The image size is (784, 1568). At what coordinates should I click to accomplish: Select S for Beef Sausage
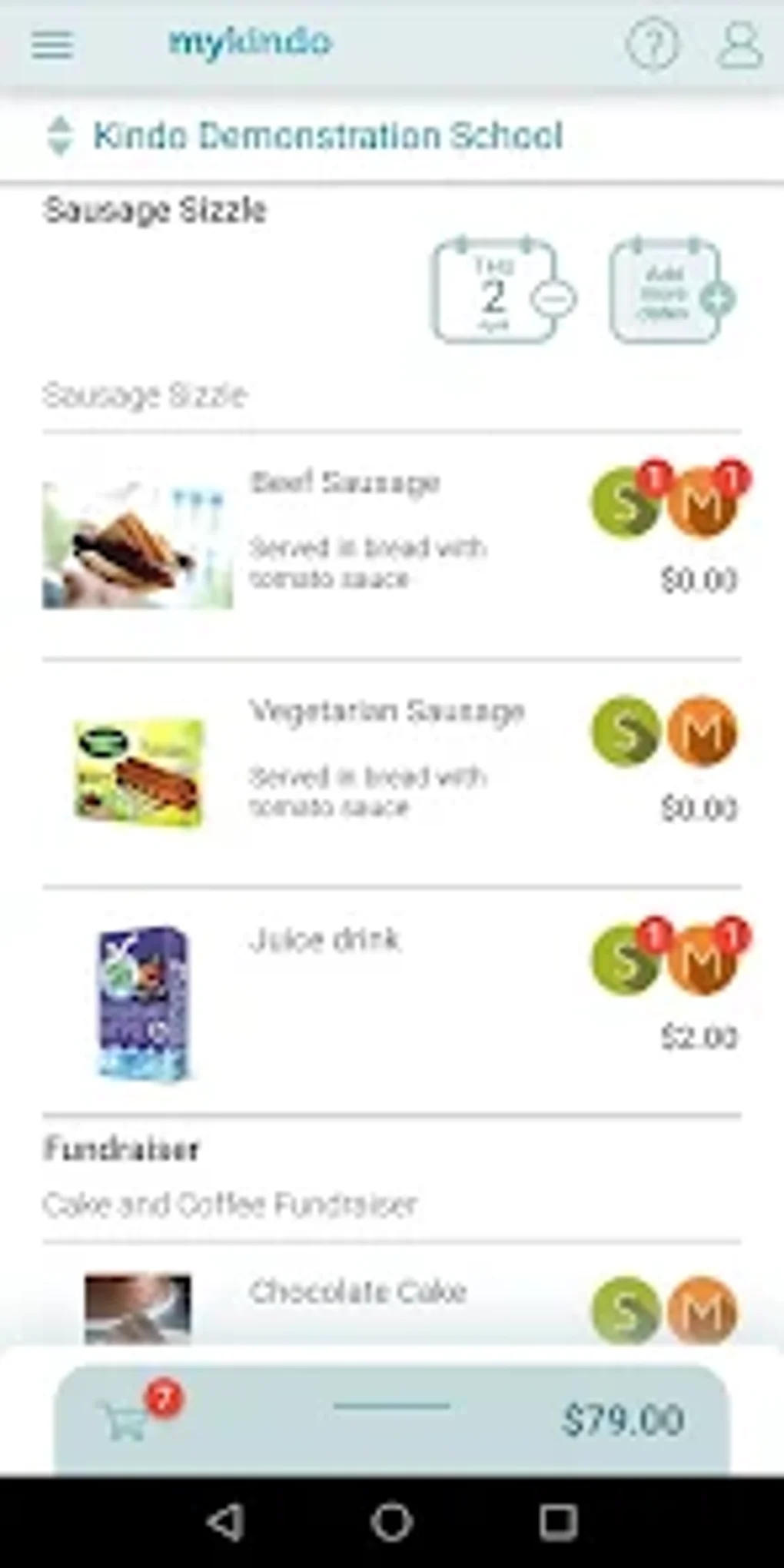click(x=625, y=503)
